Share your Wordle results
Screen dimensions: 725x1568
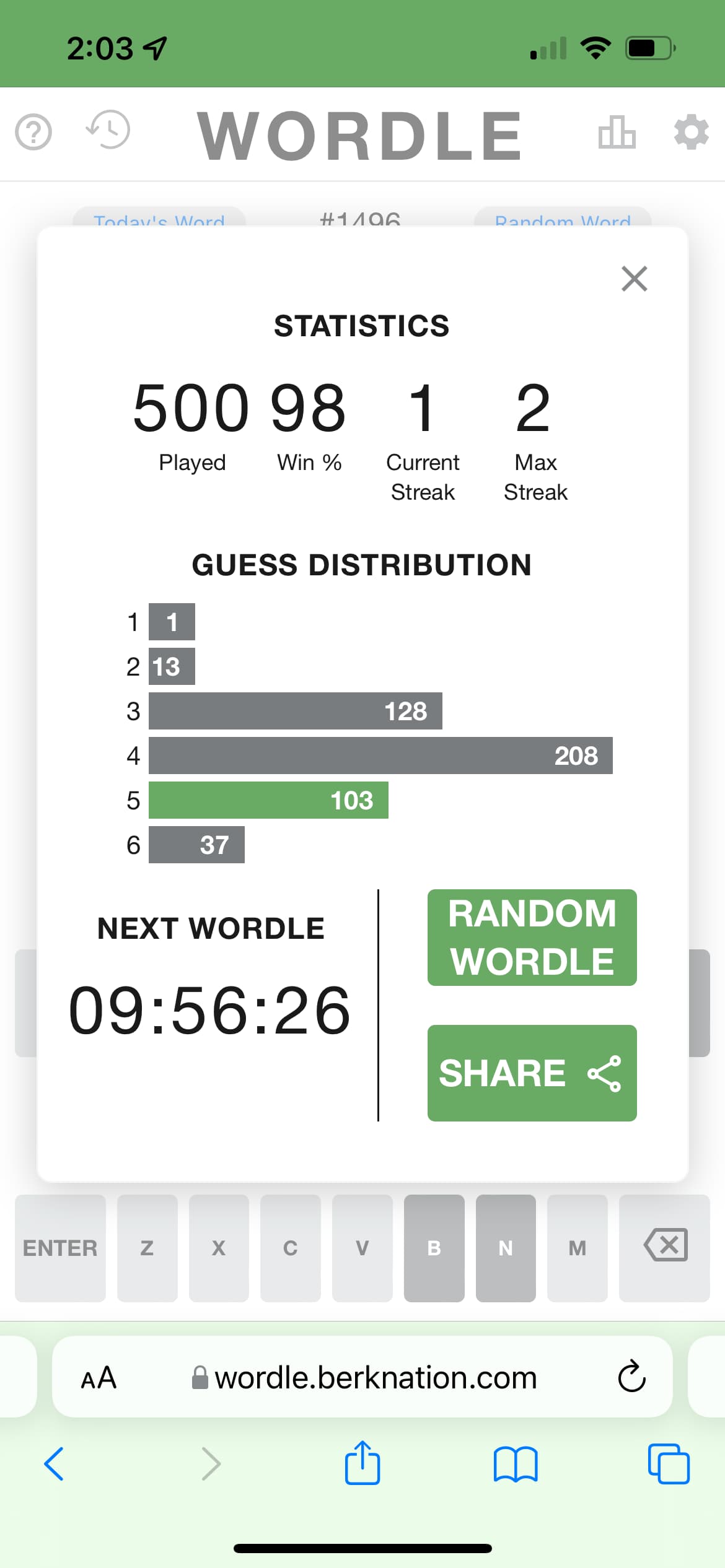[532, 1073]
